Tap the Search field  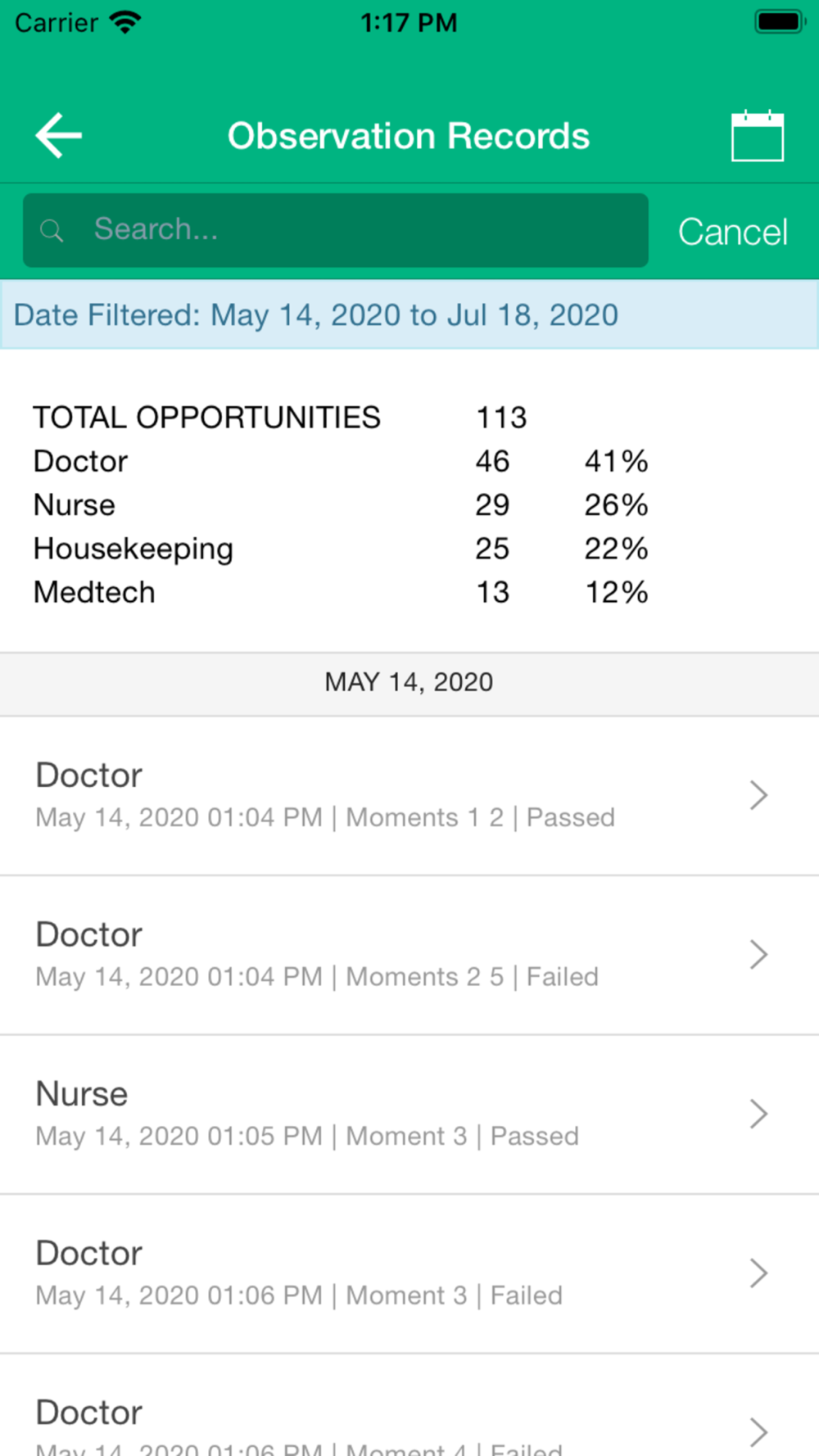pyautogui.click(x=336, y=230)
